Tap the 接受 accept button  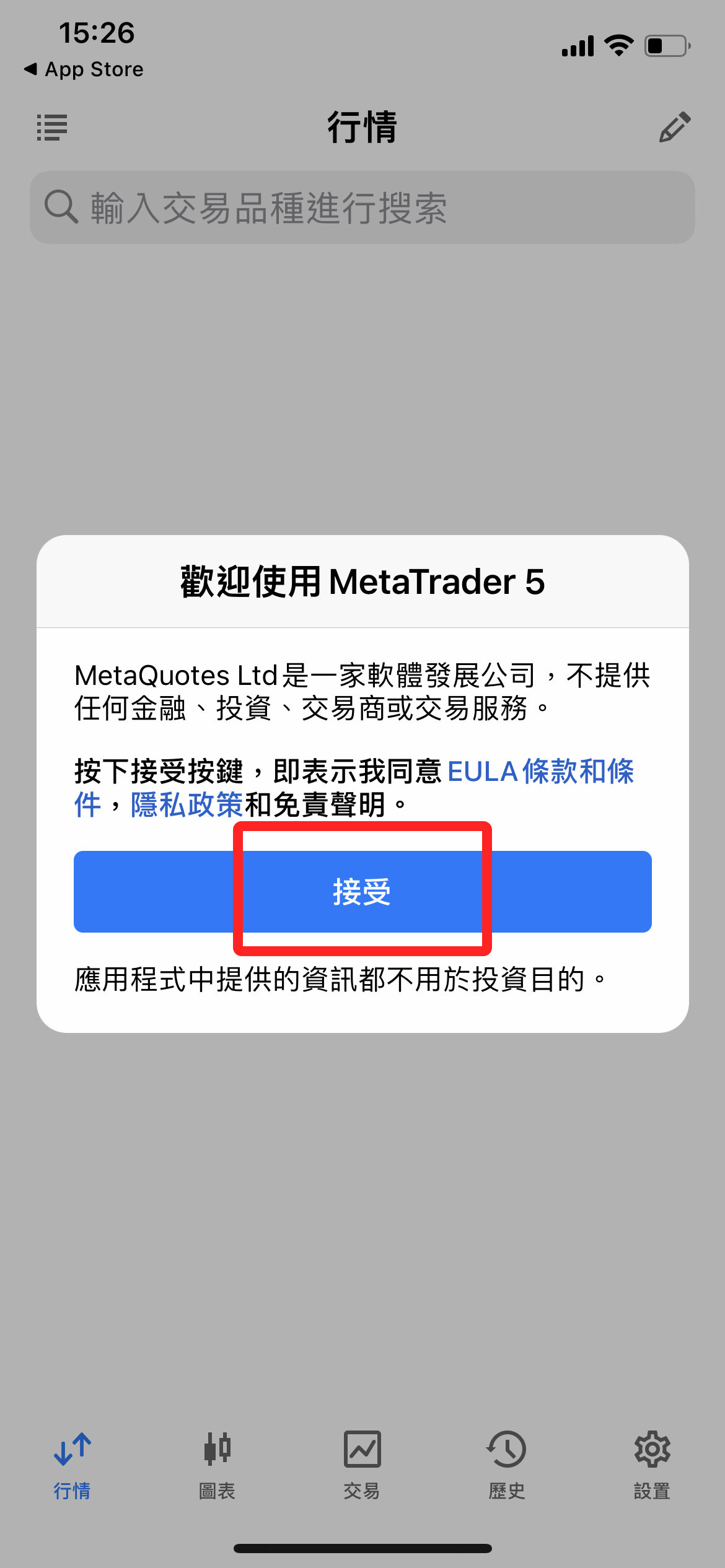pos(362,892)
